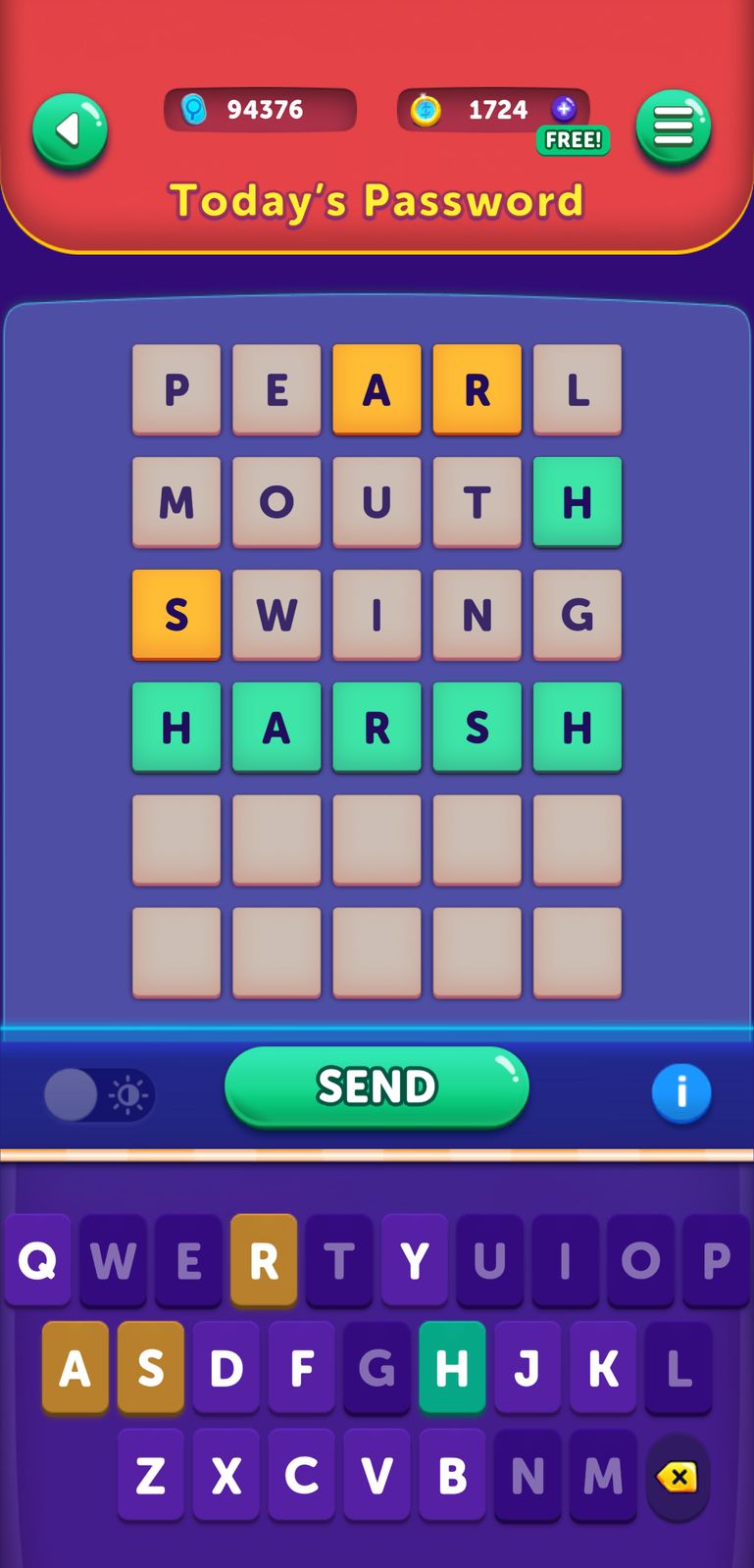The width and height of the screenshot is (754, 1568).
Task: Tap the orange A key
Action: click(x=75, y=1367)
